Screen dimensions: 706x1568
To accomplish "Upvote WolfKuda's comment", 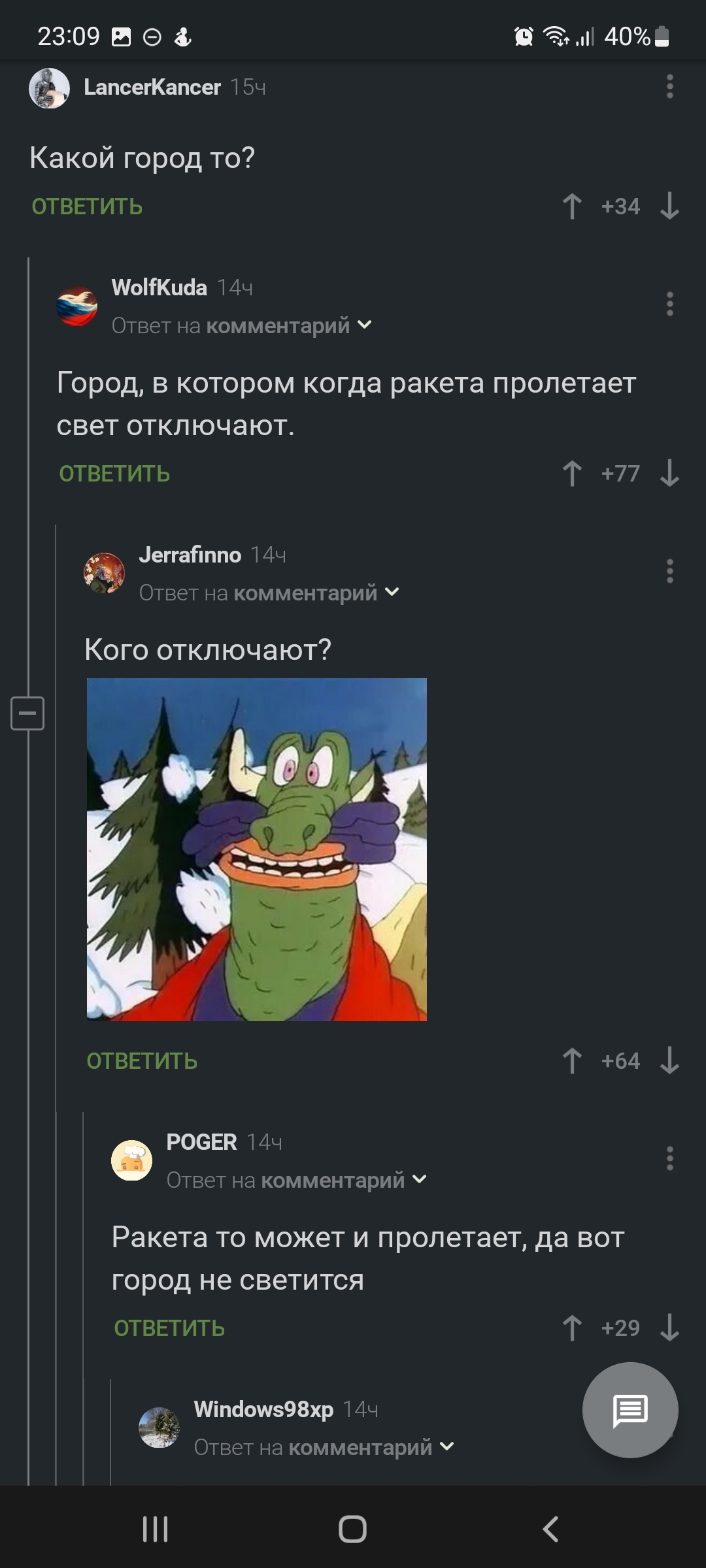I will [x=572, y=474].
